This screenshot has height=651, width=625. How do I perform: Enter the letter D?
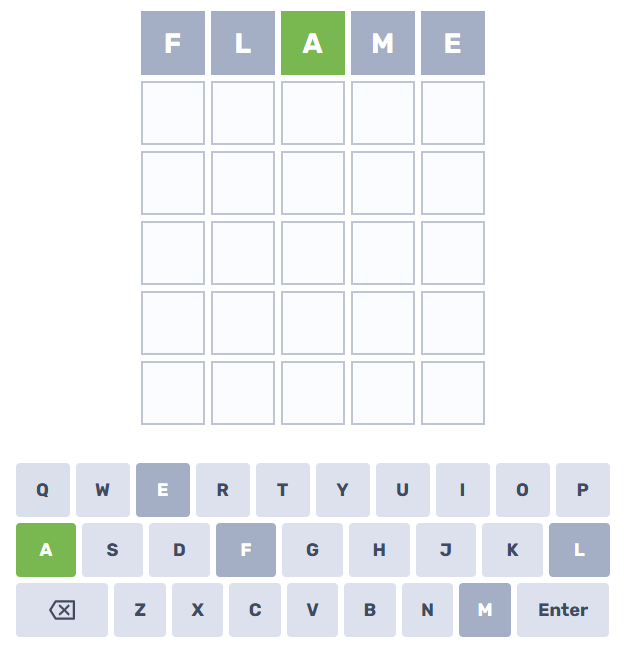pyautogui.click(x=179, y=550)
